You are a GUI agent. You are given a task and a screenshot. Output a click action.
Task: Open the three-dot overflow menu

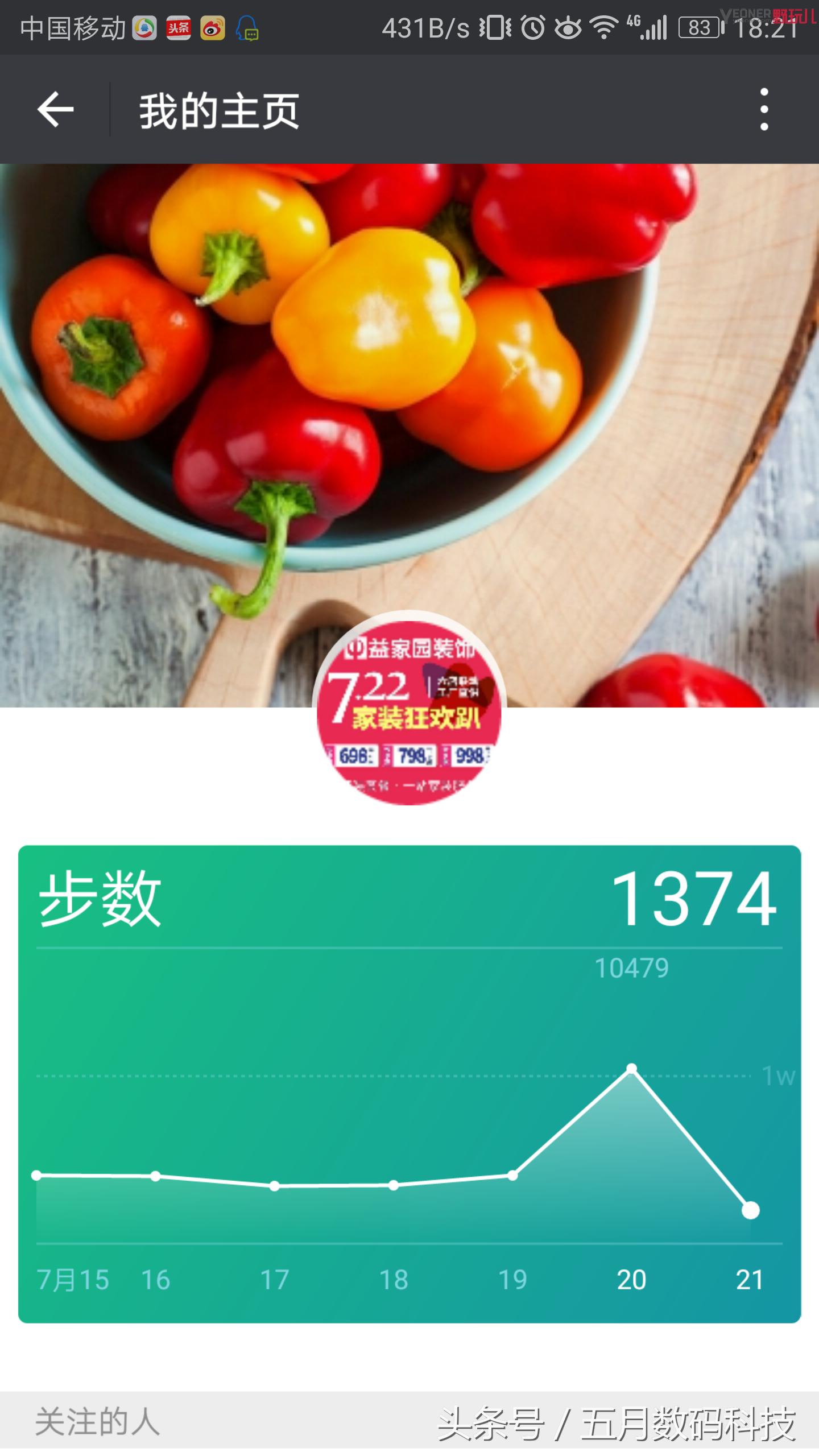coord(765,108)
